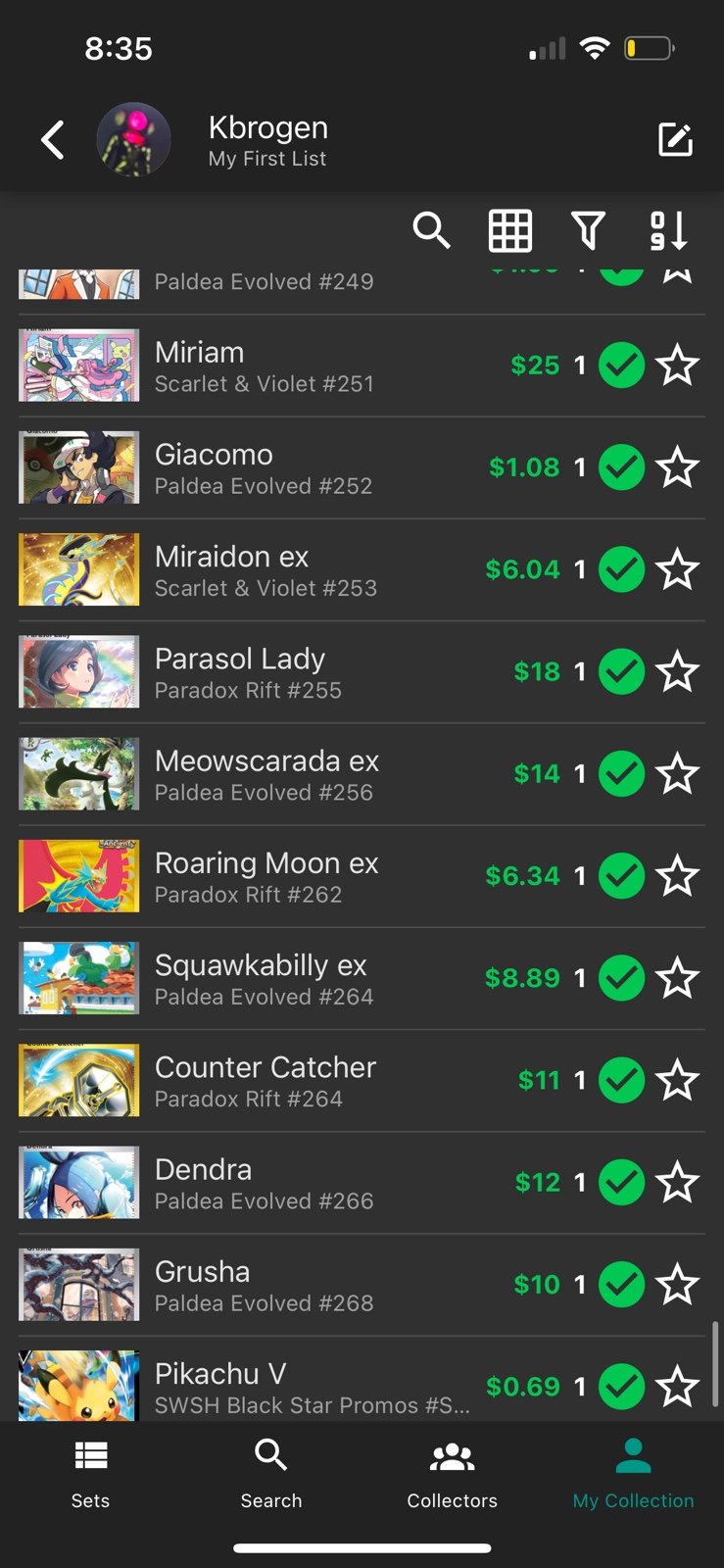Open the Dendra card entry
This screenshot has height=1568, width=724.
click(x=362, y=1183)
